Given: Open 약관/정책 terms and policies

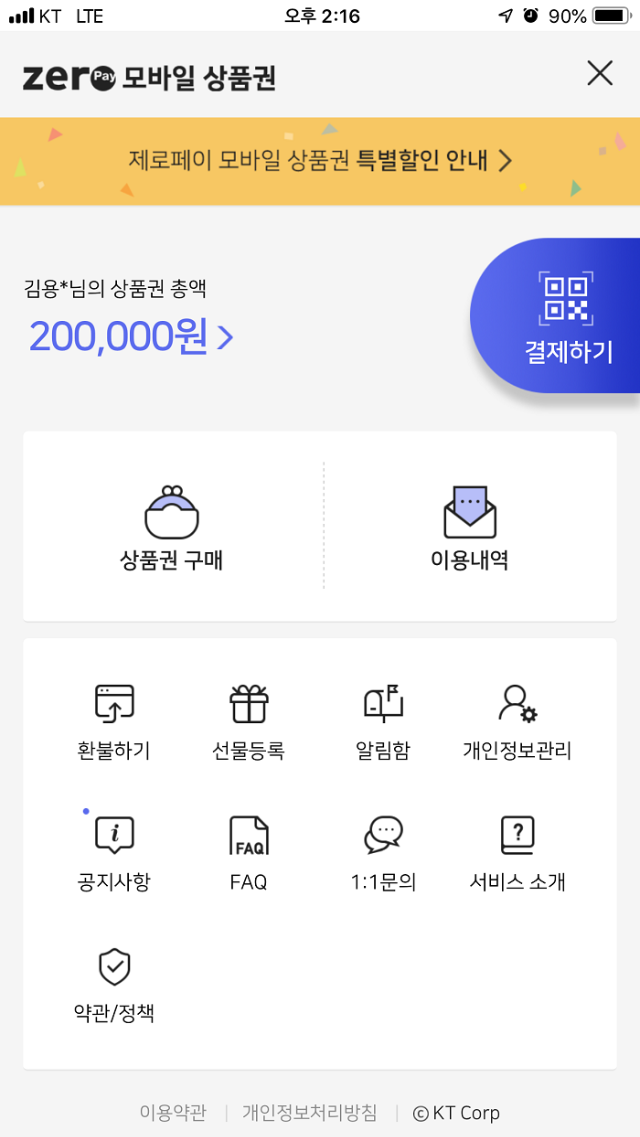Looking at the screenshot, I should point(114,985).
